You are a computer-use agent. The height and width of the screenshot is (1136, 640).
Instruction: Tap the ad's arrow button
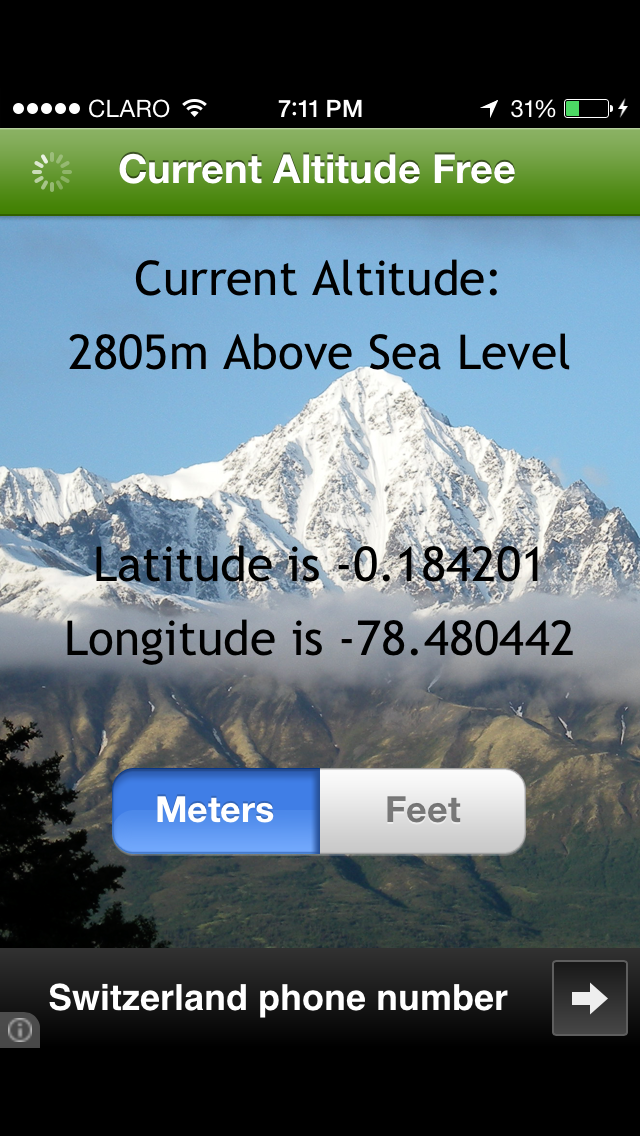click(589, 998)
